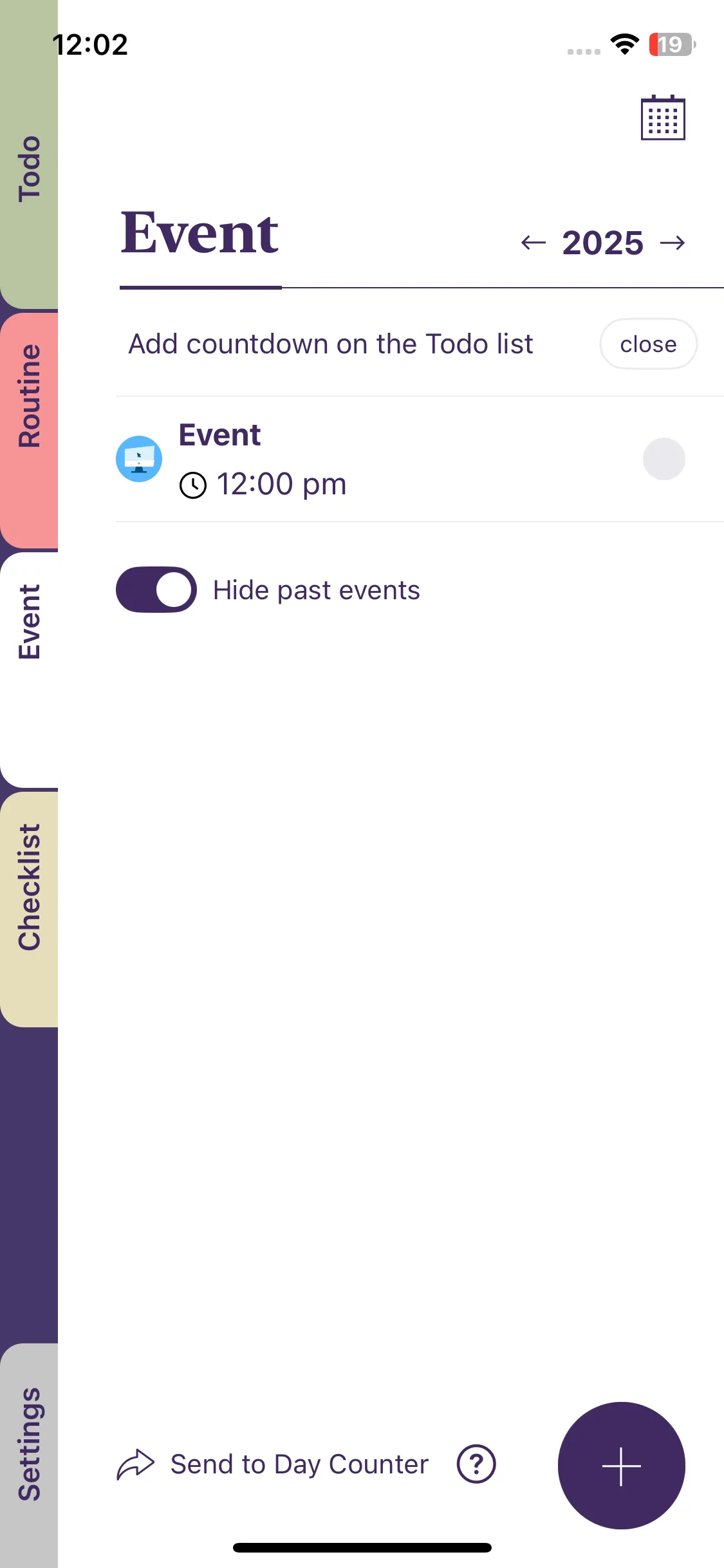
Task: Open the Day Counter help icon
Action: coord(476,1464)
